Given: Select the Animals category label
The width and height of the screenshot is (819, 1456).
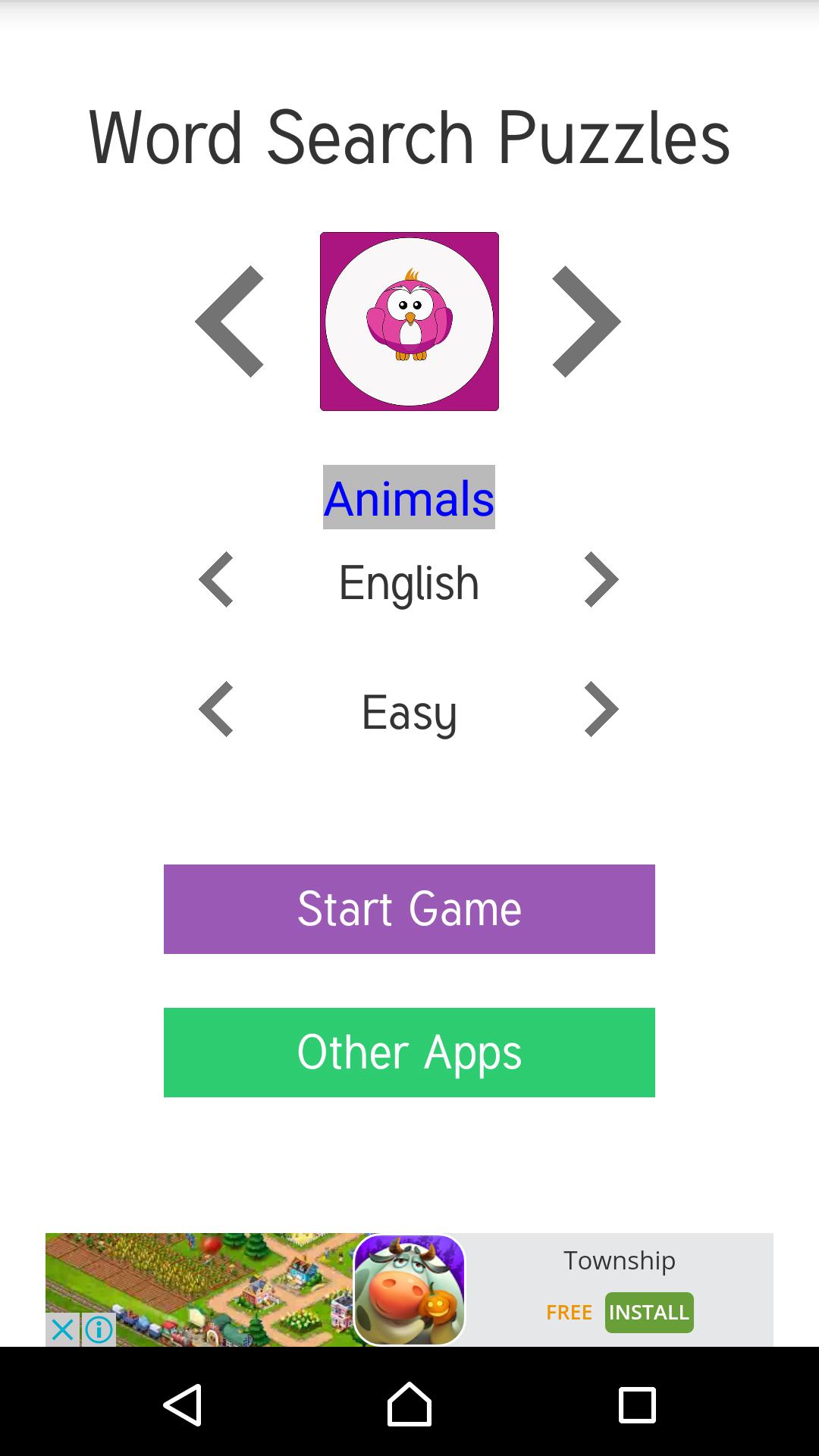Looking at the screenshot, I should (409, 497).
